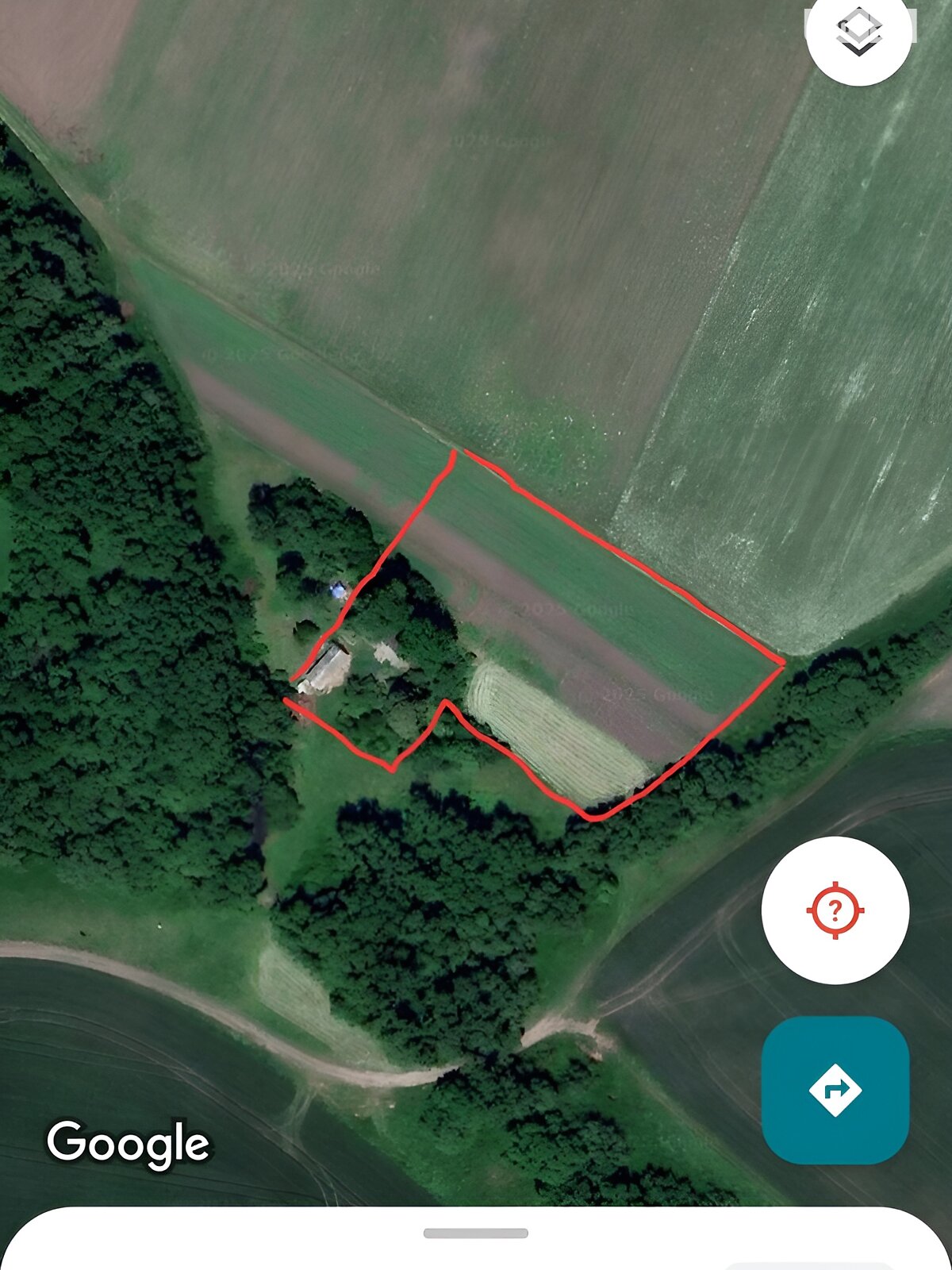The width and height of the screenshot is (952, 1270).
Task: Open the map layers selector
Action: [859, 34]
